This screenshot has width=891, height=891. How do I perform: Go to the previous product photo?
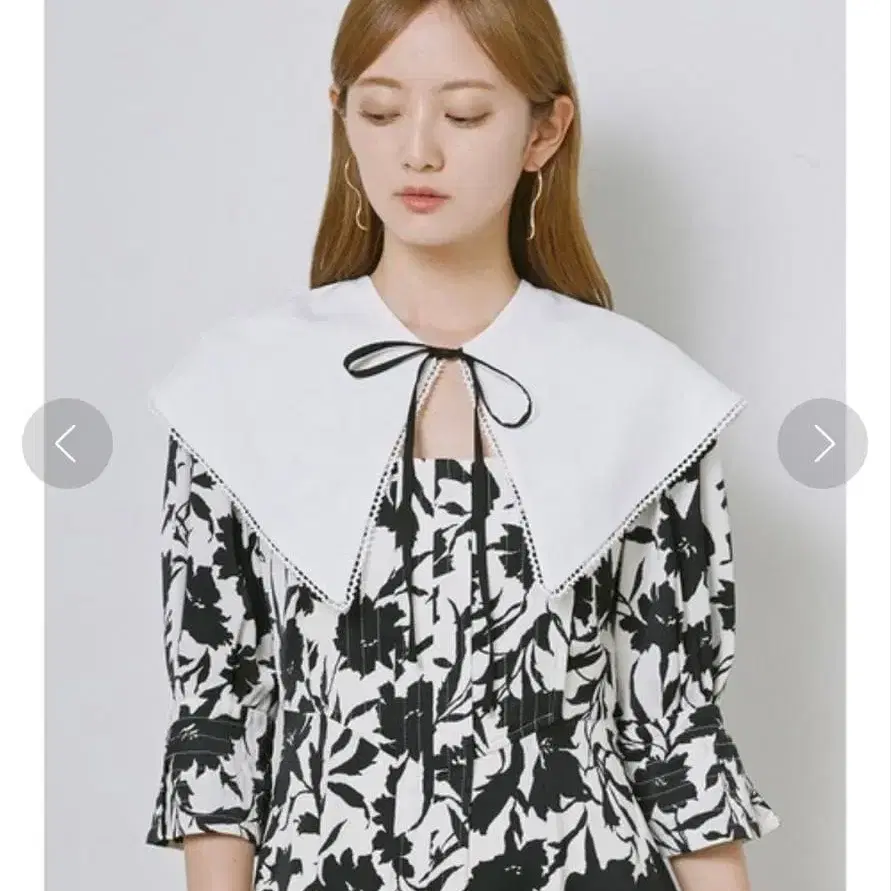(x=67, y=443)
